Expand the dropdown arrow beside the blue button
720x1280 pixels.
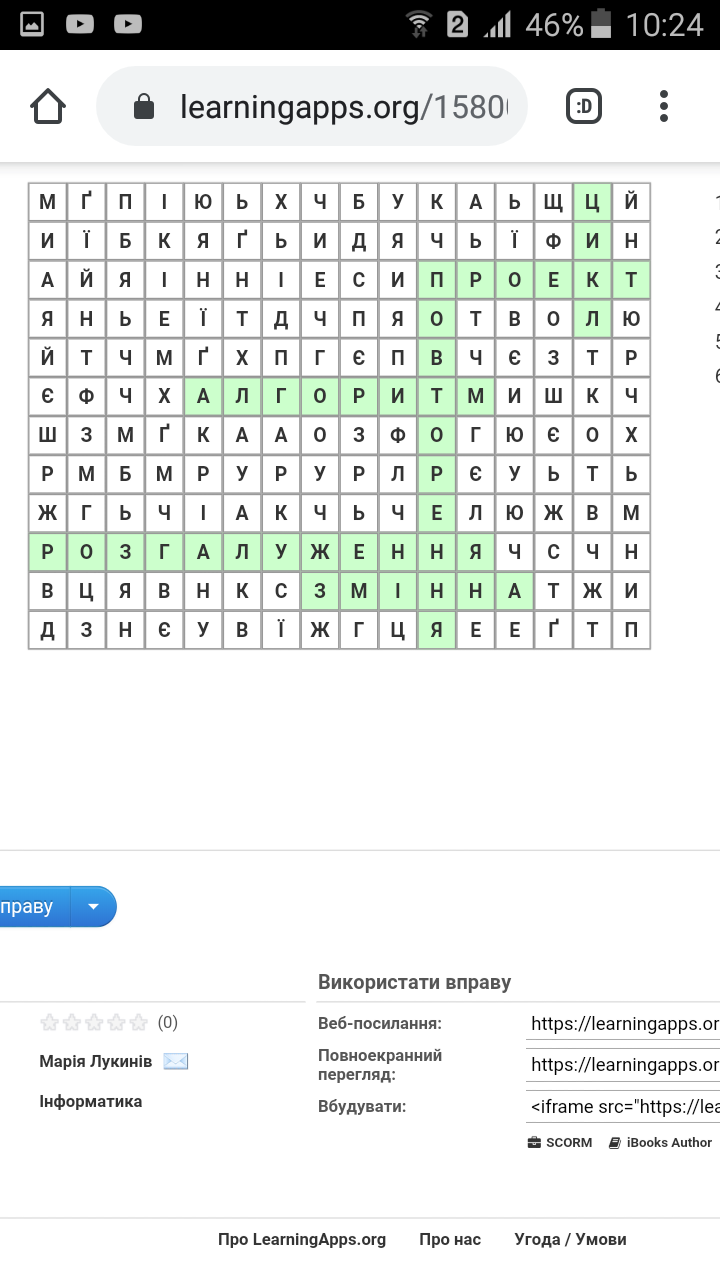coord(94,907)
